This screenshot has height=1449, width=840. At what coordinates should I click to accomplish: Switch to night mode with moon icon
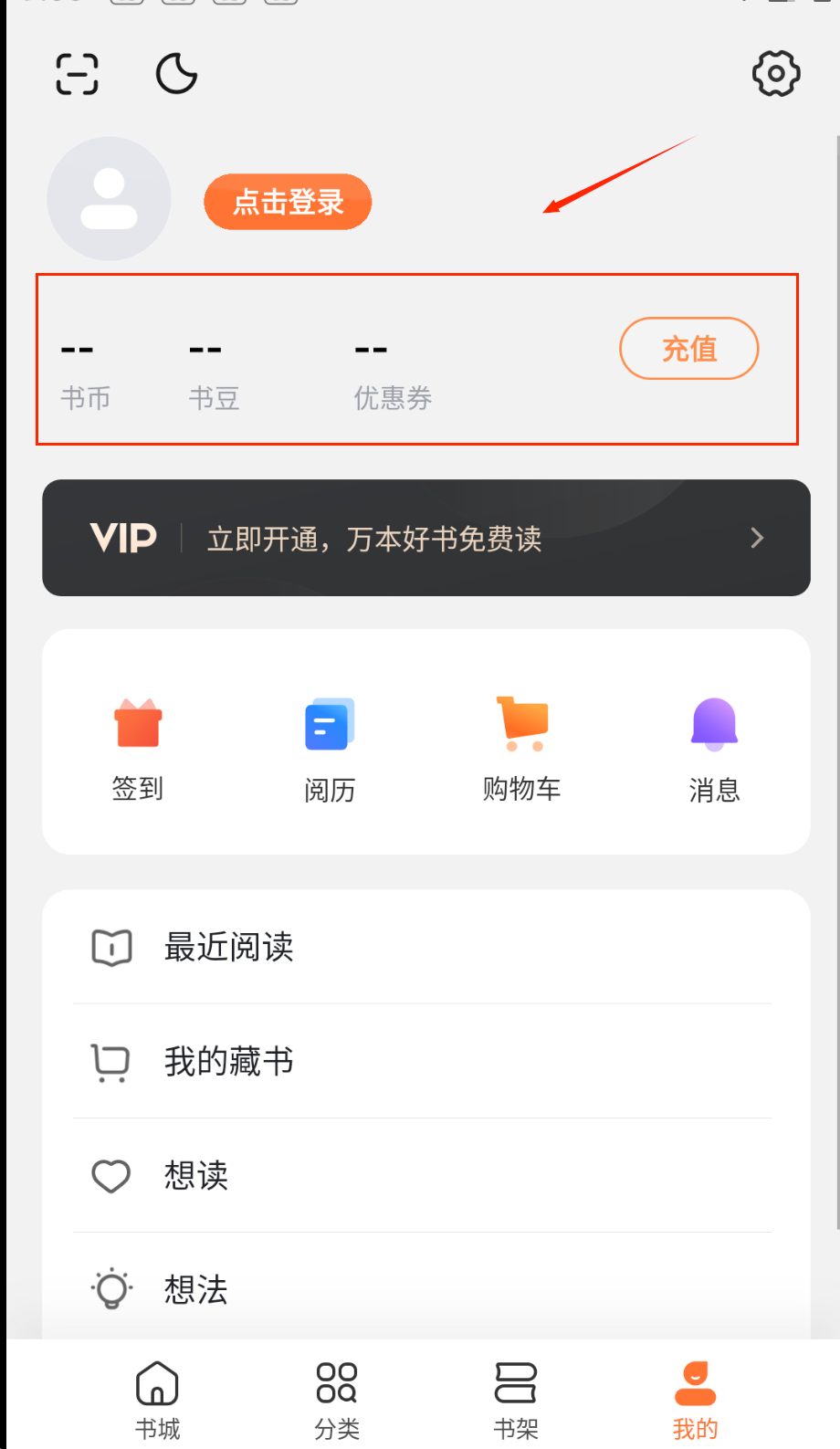coord(176,74)
